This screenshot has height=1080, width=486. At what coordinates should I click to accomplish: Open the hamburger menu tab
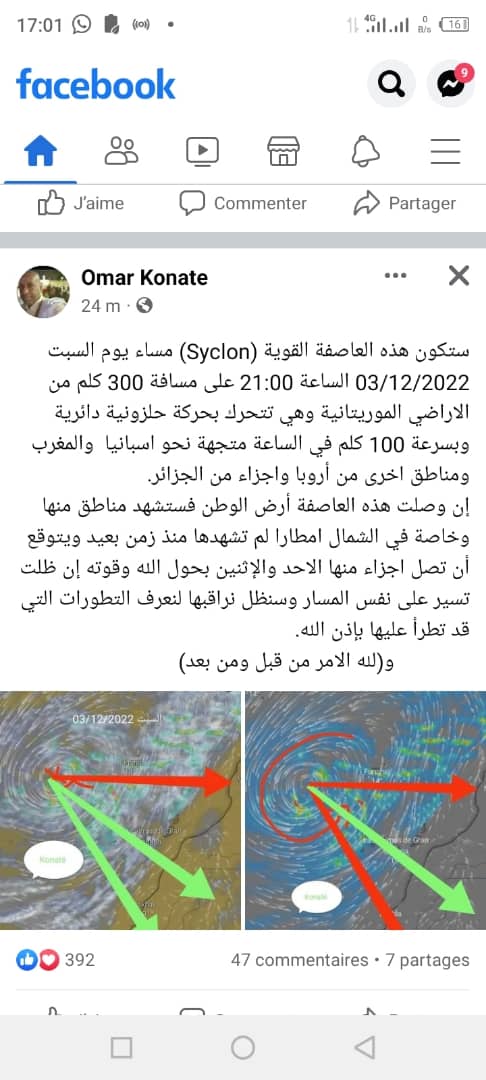pyautogui.click(x=445, y=151)
